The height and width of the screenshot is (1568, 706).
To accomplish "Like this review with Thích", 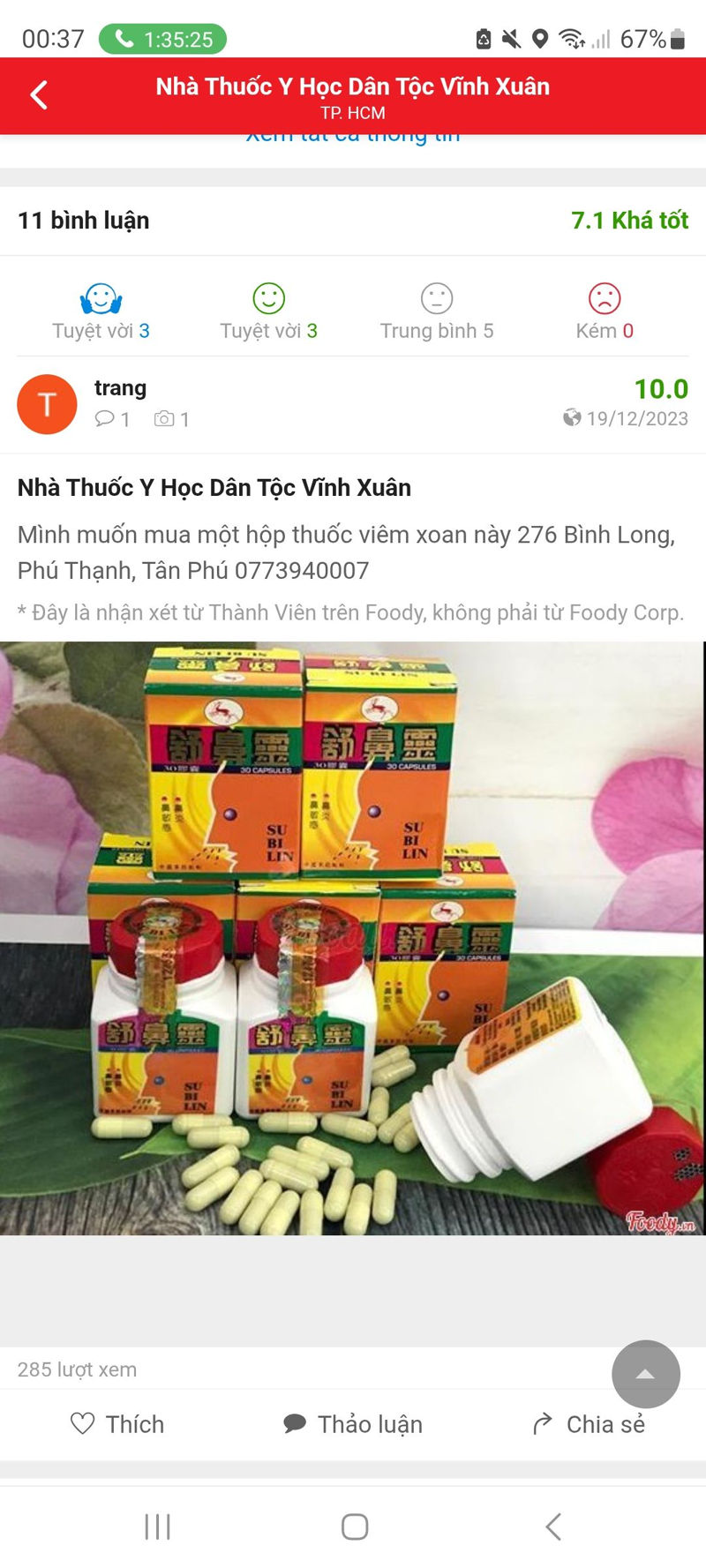I will coord(117,1423).
